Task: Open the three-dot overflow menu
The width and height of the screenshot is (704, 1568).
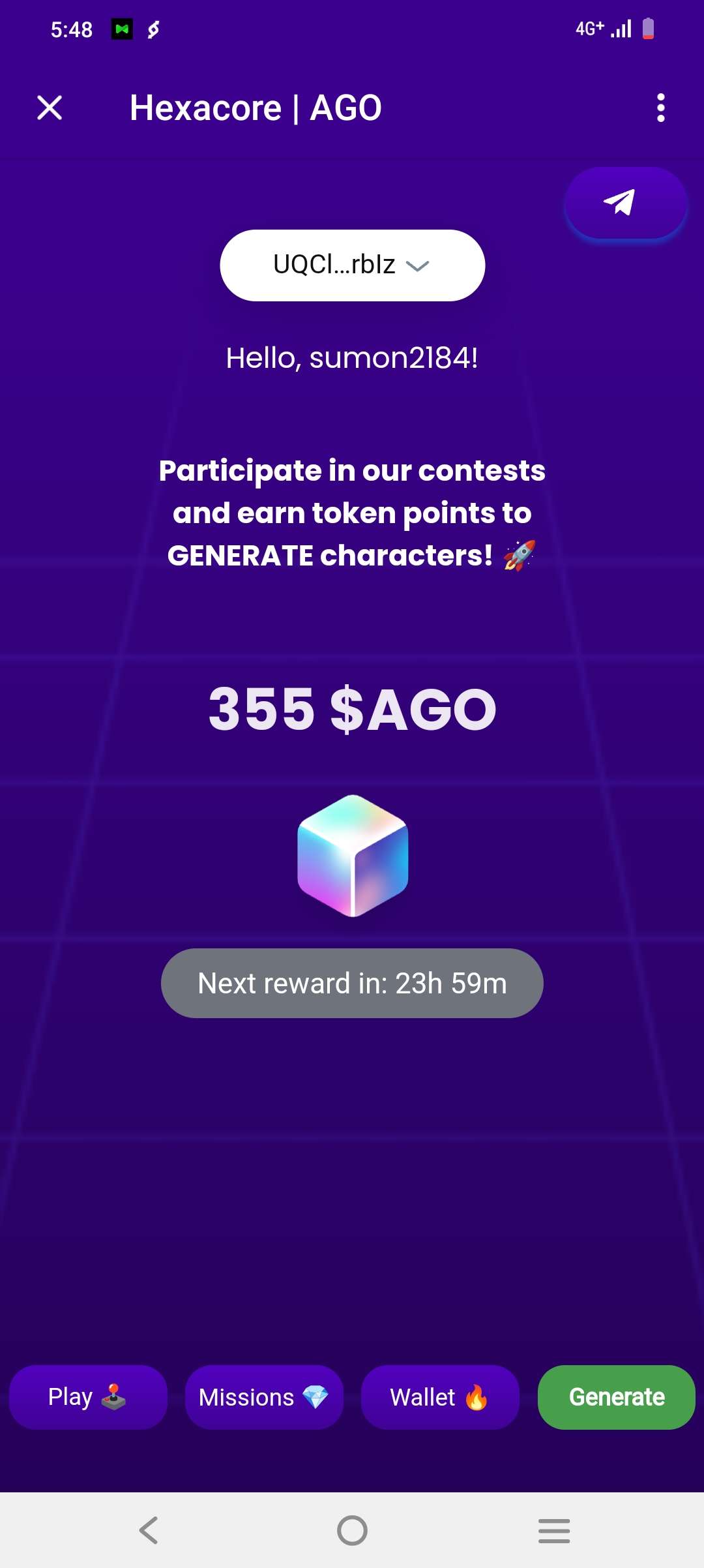Action: [660, 108]
